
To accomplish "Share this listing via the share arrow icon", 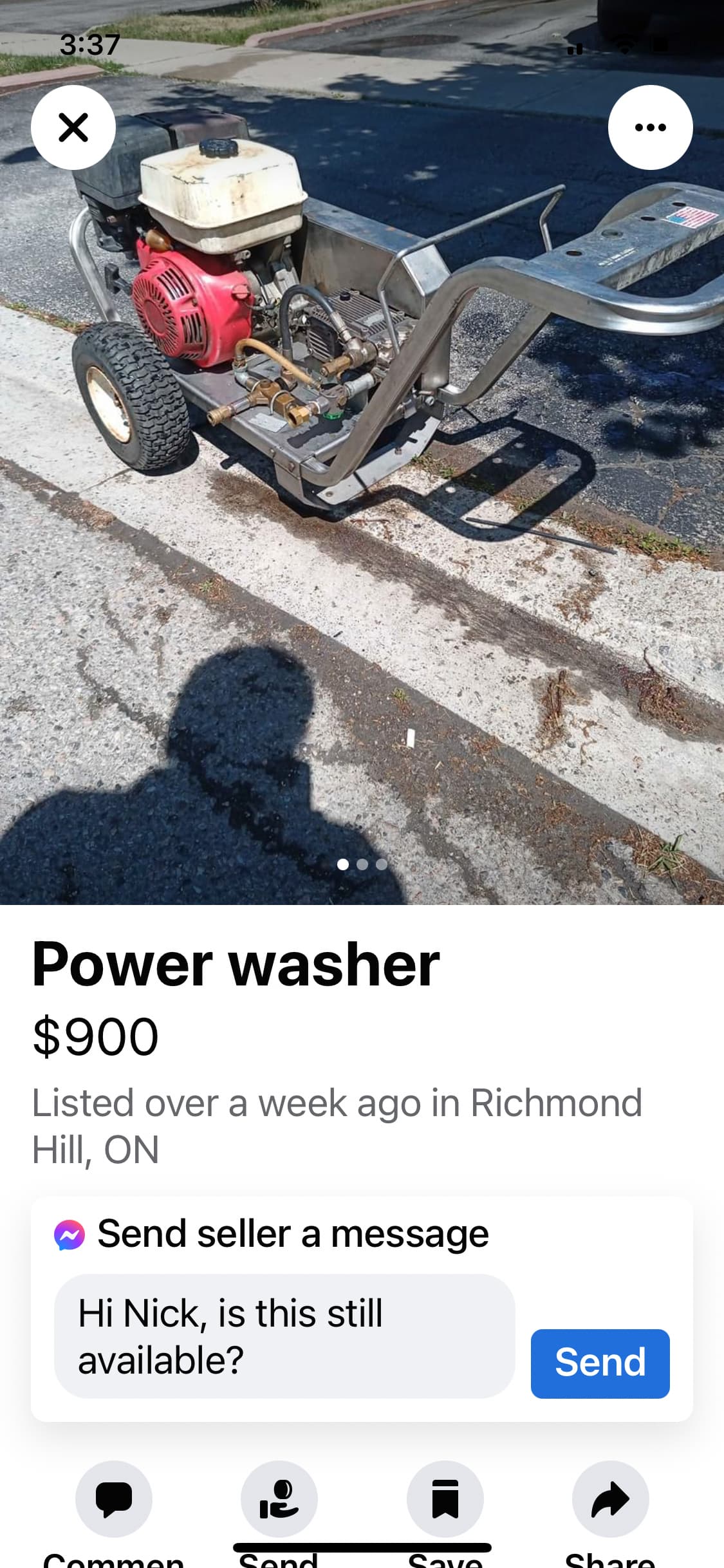I will tap(610, 1498).
